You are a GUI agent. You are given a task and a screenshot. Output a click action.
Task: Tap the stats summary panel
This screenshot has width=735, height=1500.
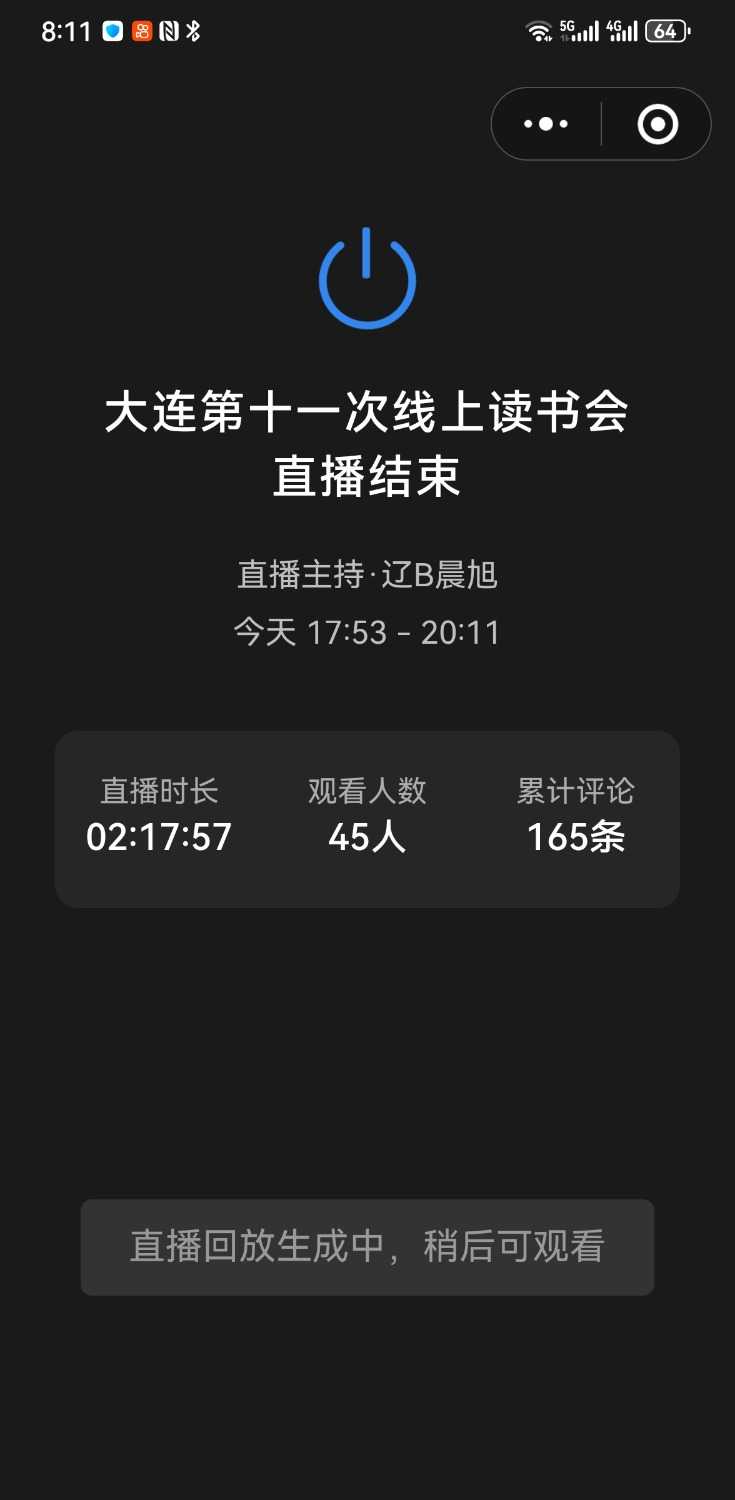[367, 818]
